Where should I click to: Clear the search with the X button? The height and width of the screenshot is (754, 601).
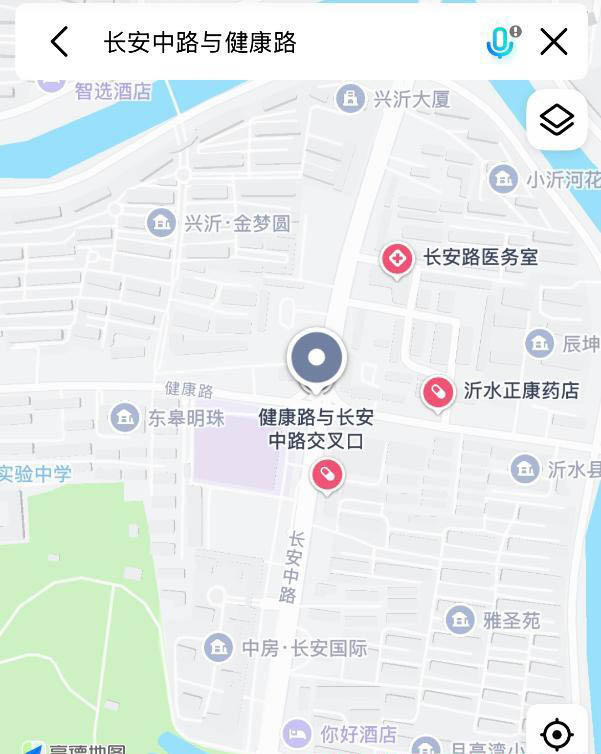[x=554, y=42]
